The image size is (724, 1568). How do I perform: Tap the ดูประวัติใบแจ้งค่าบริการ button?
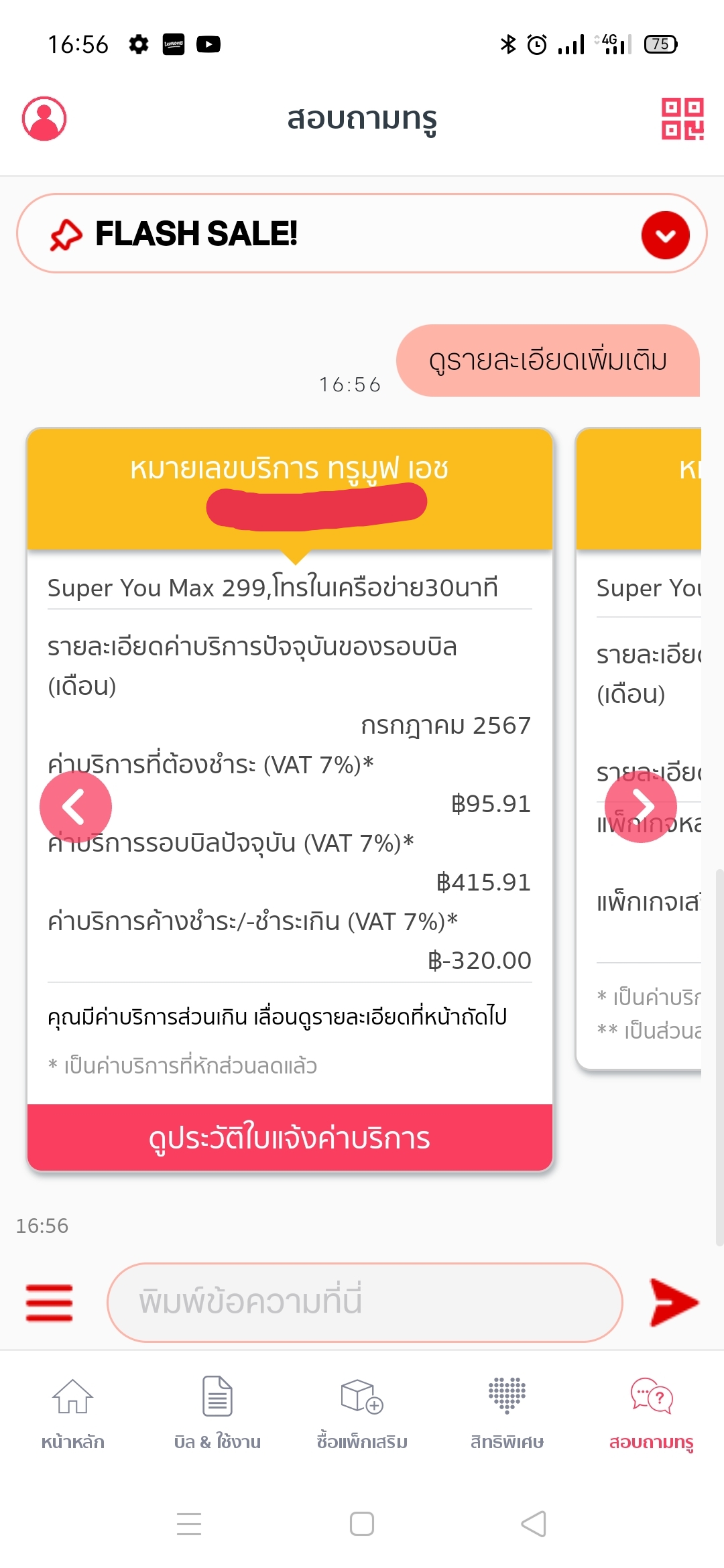tap(290, 1138)
